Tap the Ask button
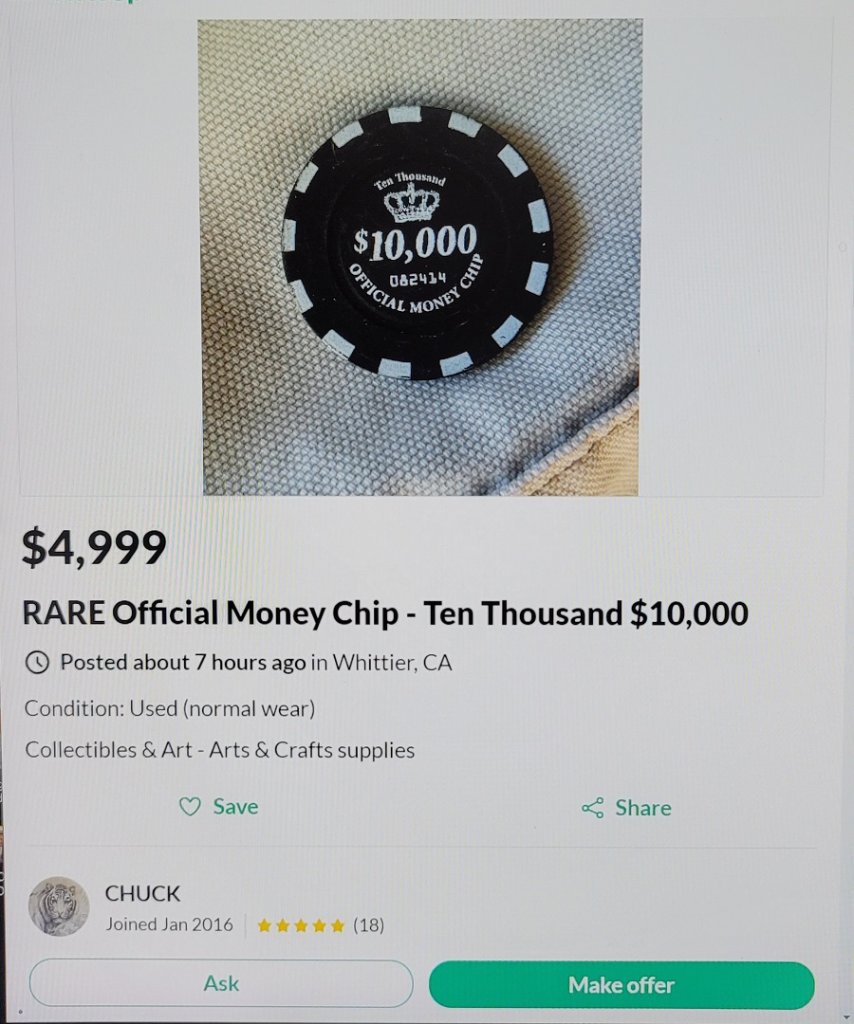The height and width of the screenshot is (1024, 854). point(221,984)
